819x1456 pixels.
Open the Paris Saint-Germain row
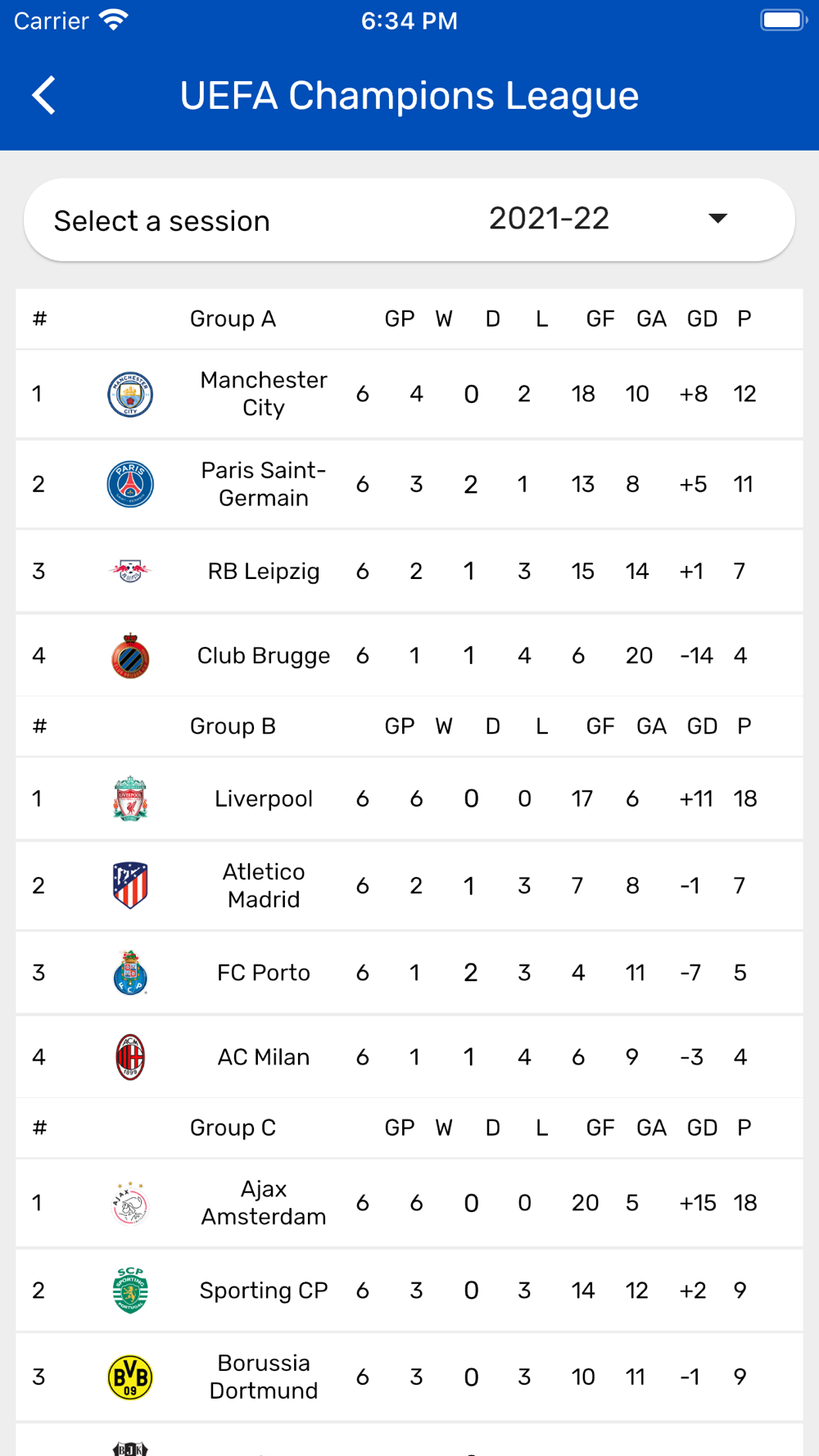click(x=409, y=484)
